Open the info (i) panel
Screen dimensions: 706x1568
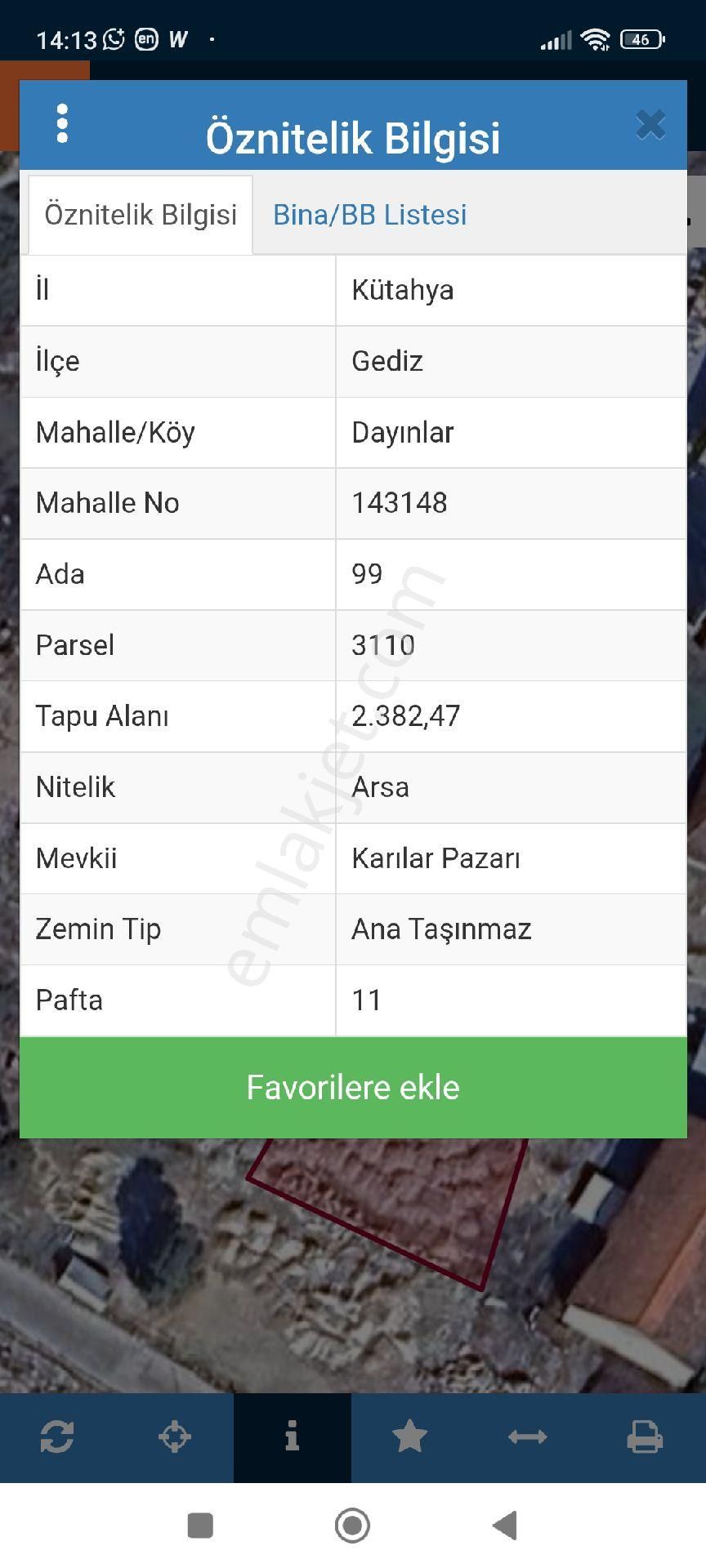pyautogui.click(x=292, y=1437)
